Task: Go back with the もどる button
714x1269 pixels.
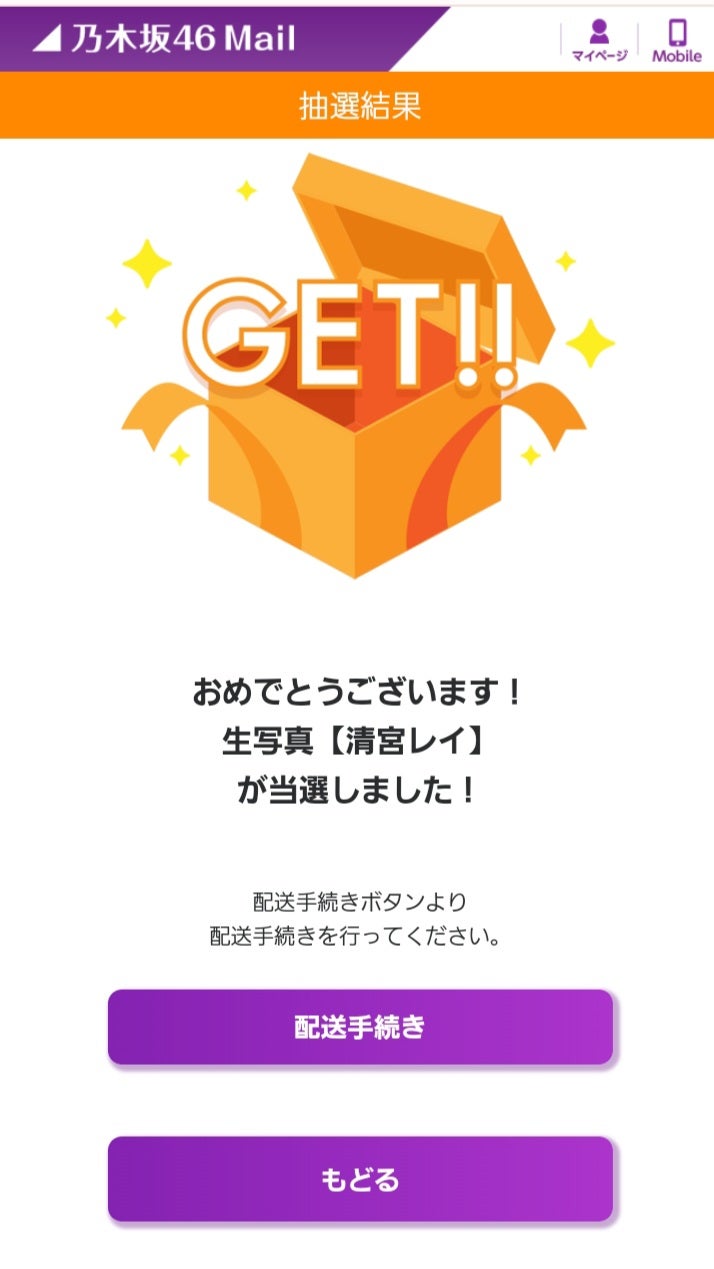Action: (x=360, y=1179)
